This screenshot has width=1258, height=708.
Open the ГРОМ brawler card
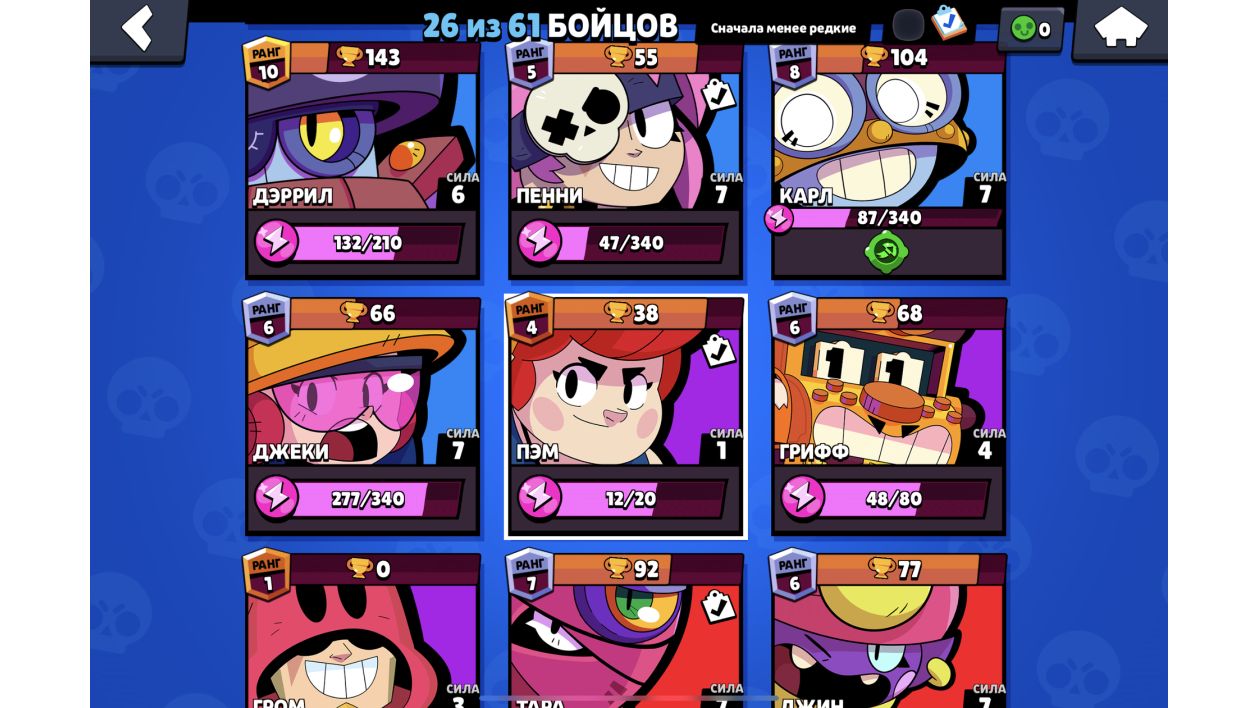(x=362, y=640)
